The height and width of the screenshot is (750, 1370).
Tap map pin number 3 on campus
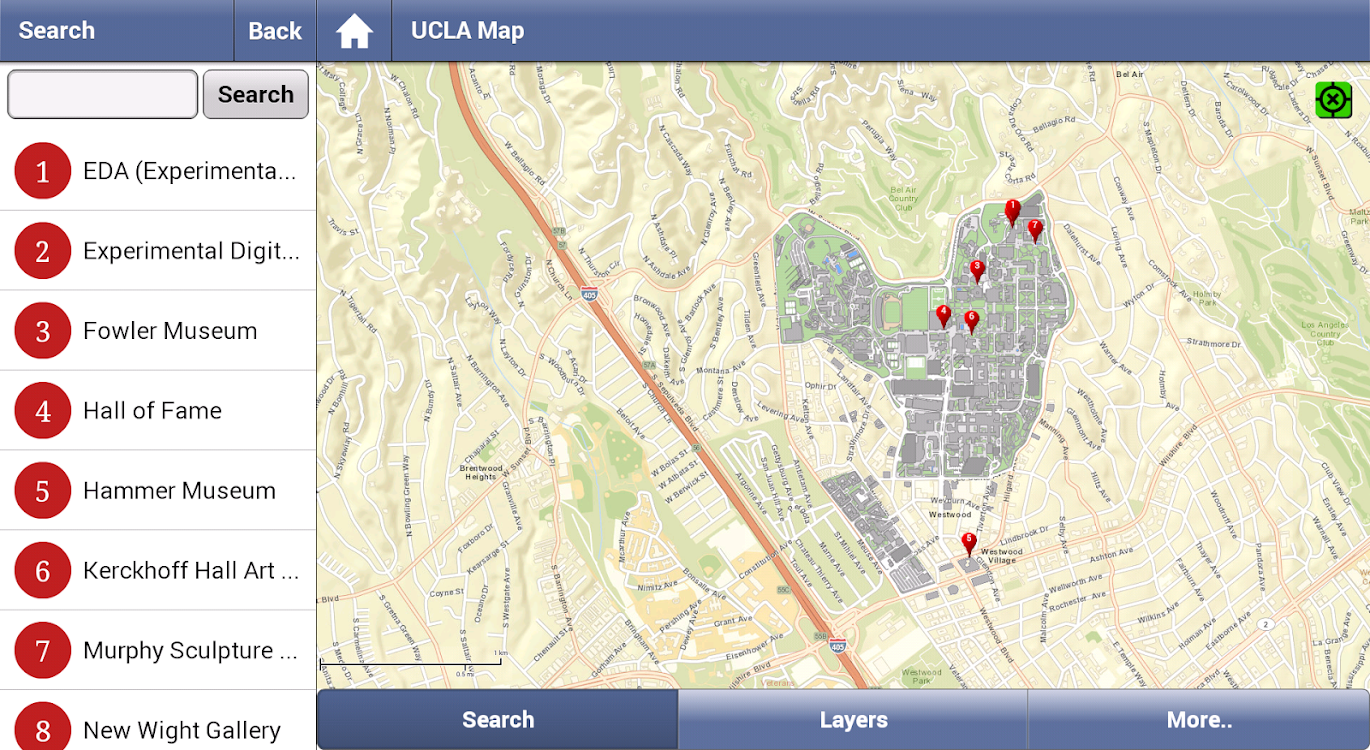977,269
